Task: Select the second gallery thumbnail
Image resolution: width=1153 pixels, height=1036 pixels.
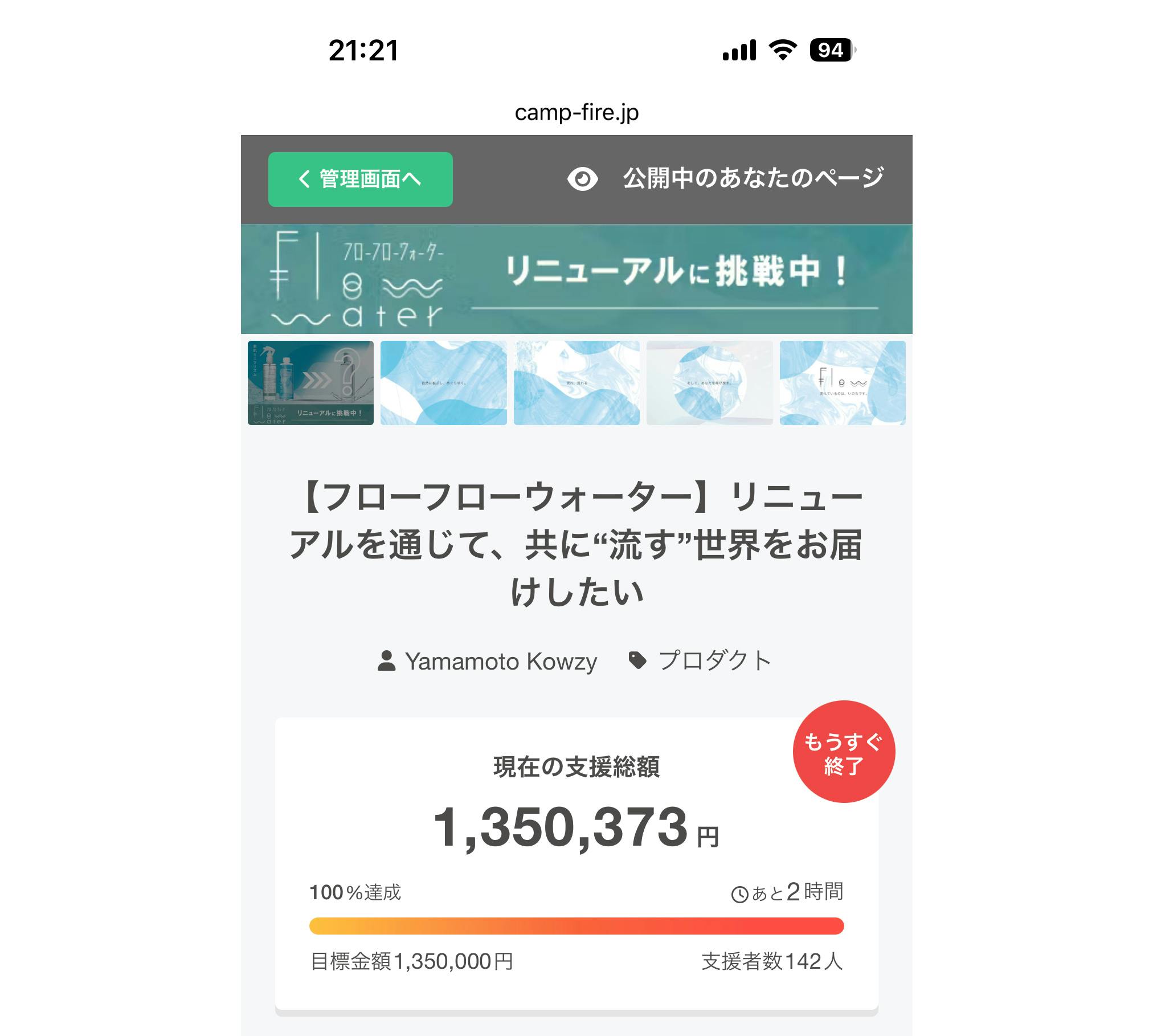Action: tap(443, 383)
